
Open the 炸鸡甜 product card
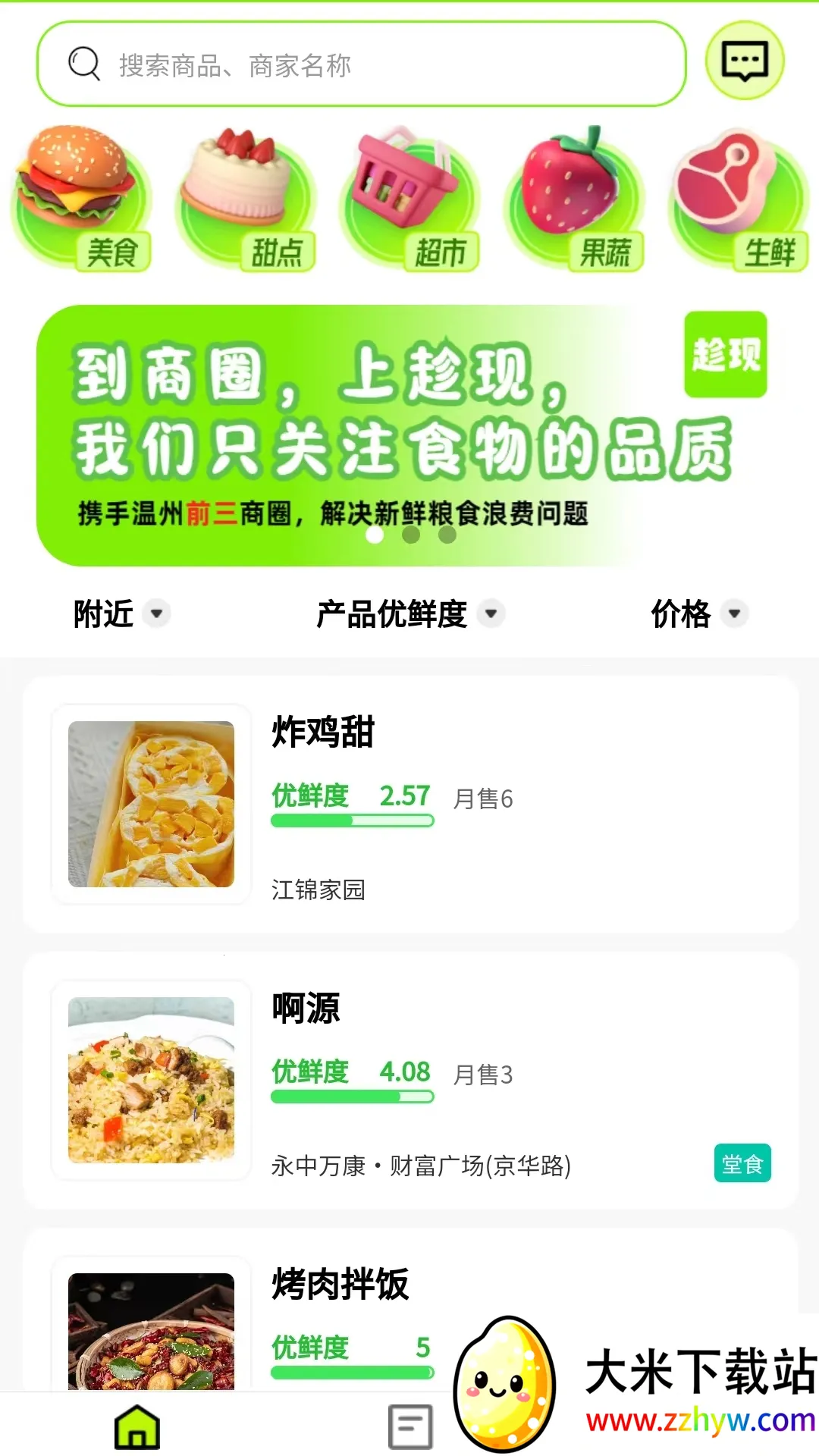[409, 804]
